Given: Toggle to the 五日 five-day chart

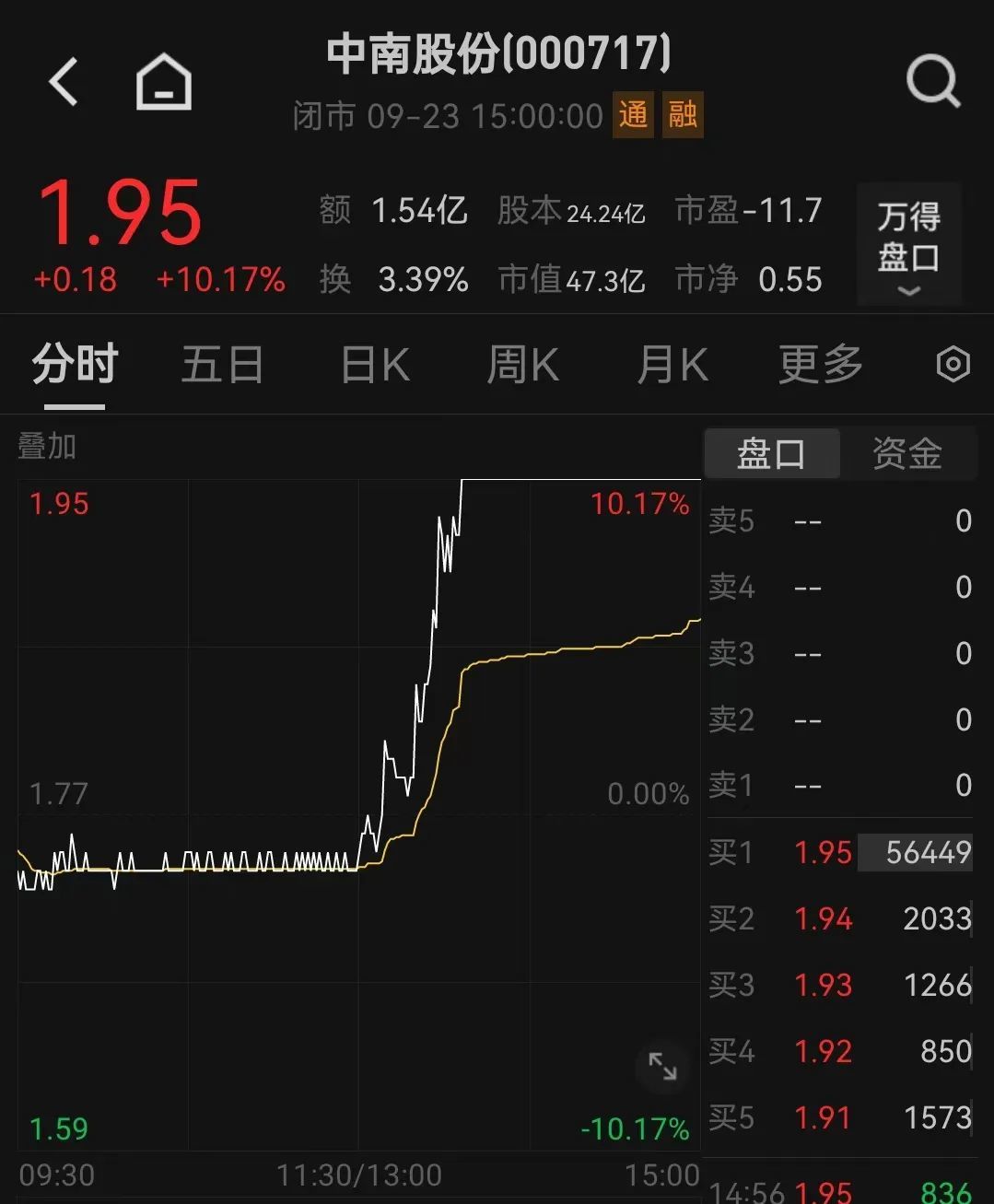Looking at the screenshot, I should click(x=221, y=364).
